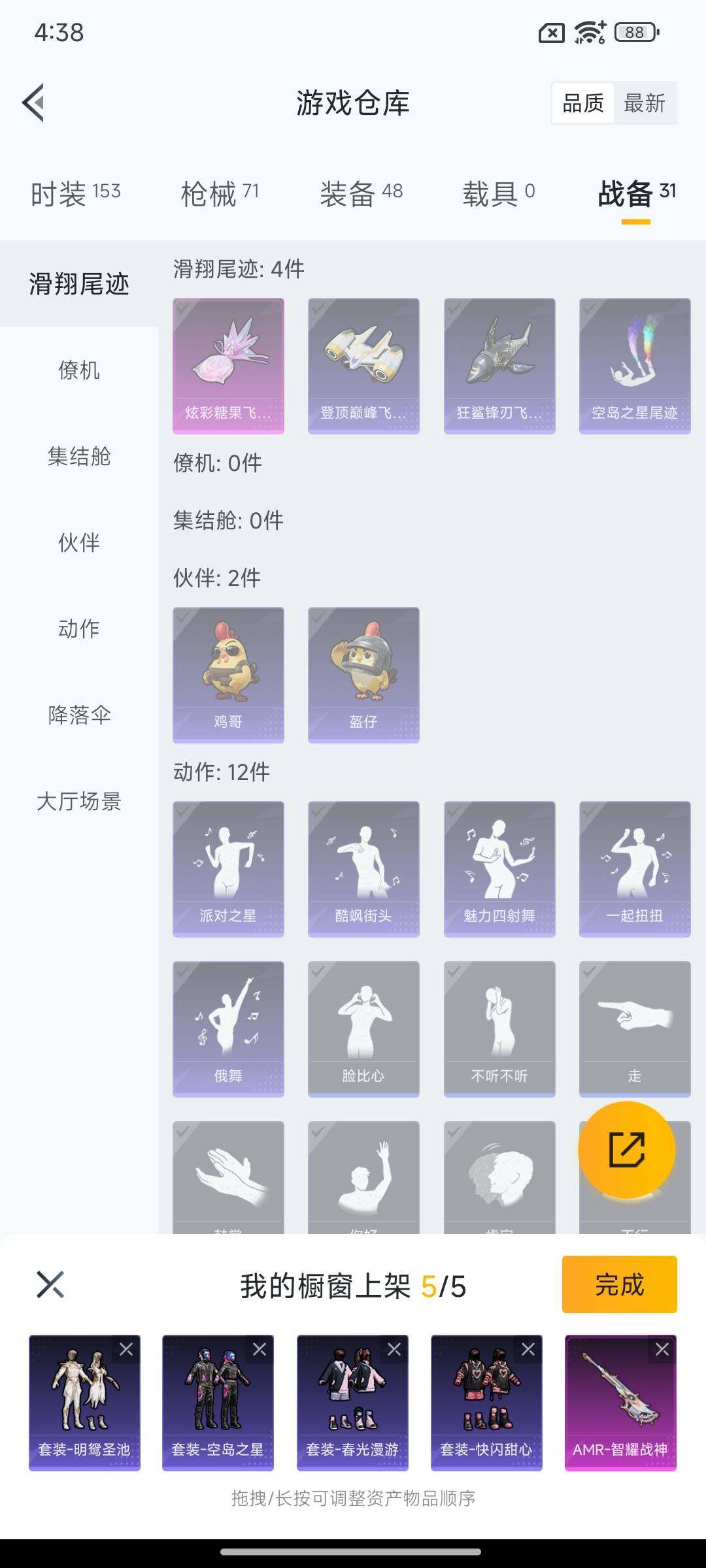Switch to the 装备 equipment tab
The height and width of the screenshot is (1568, 706).
pos(353,193)
